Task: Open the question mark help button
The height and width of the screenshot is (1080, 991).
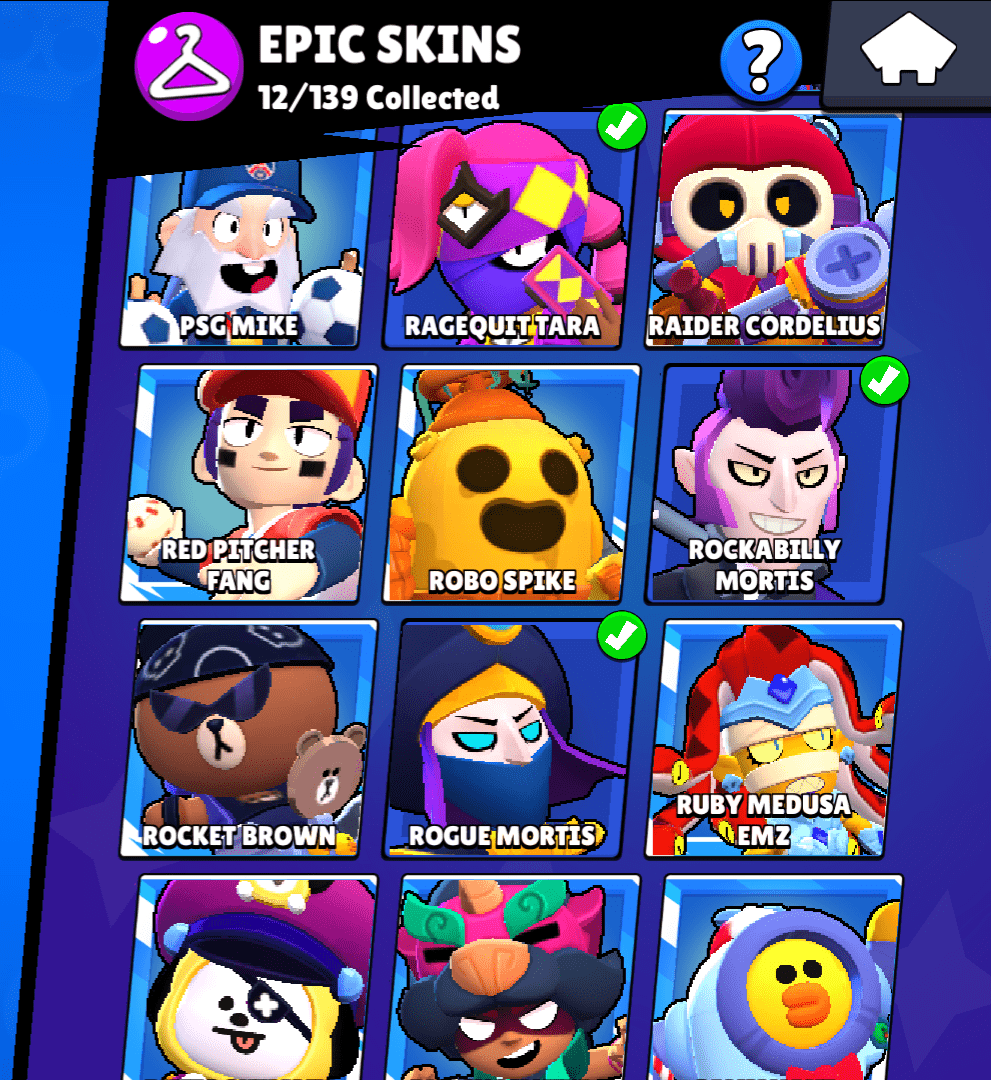Action: coord(761,62)
